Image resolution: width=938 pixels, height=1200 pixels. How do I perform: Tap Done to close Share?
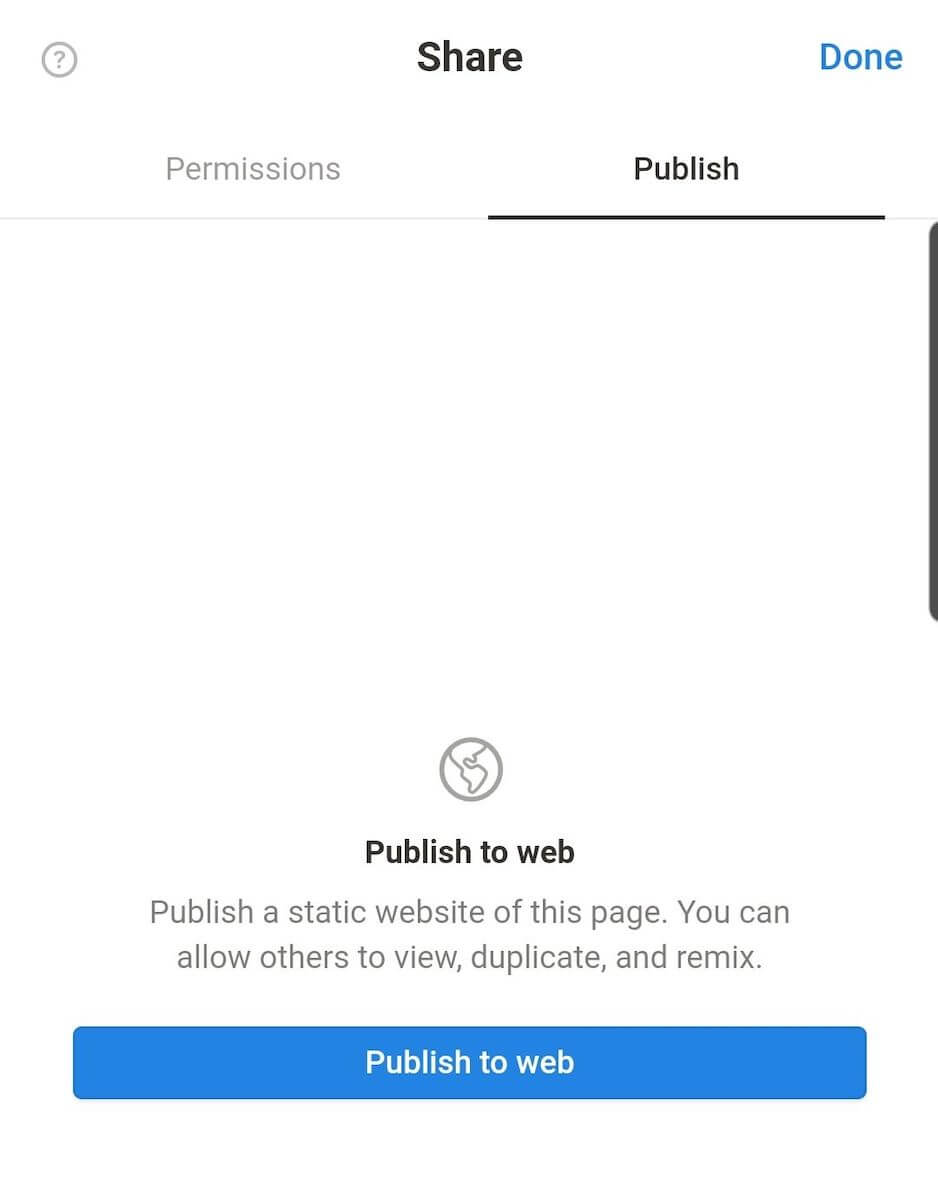pos(860,57)
